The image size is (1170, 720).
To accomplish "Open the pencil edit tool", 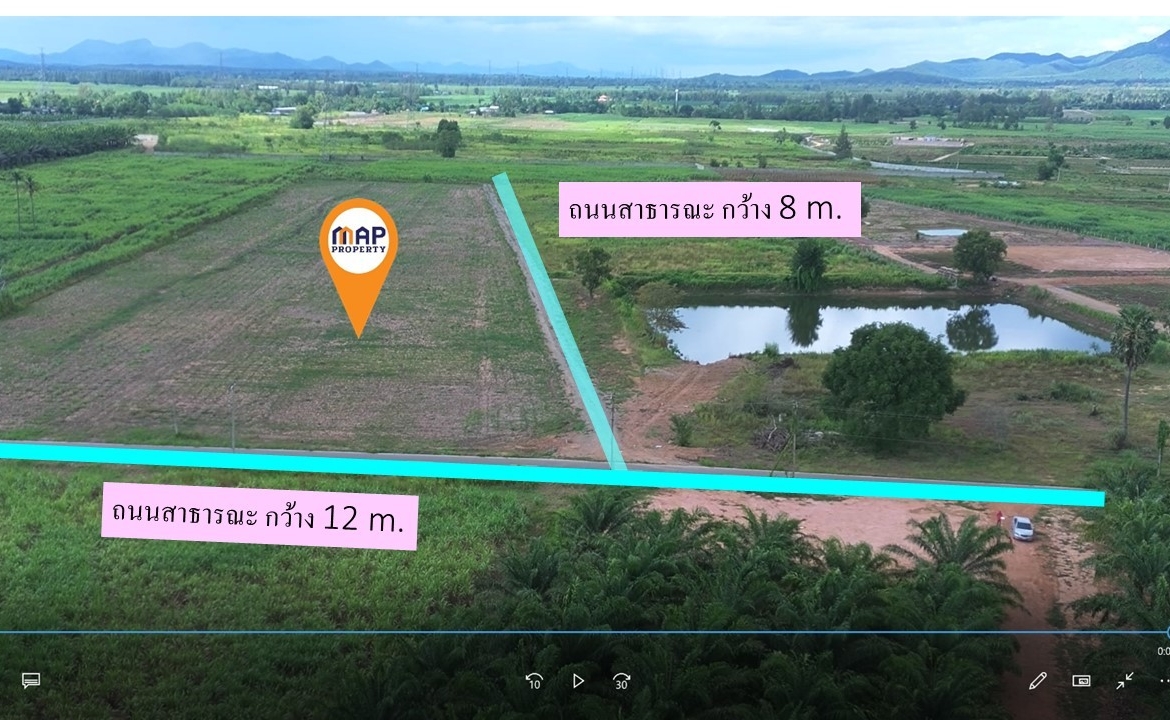I will click(x=1038, y=681).
